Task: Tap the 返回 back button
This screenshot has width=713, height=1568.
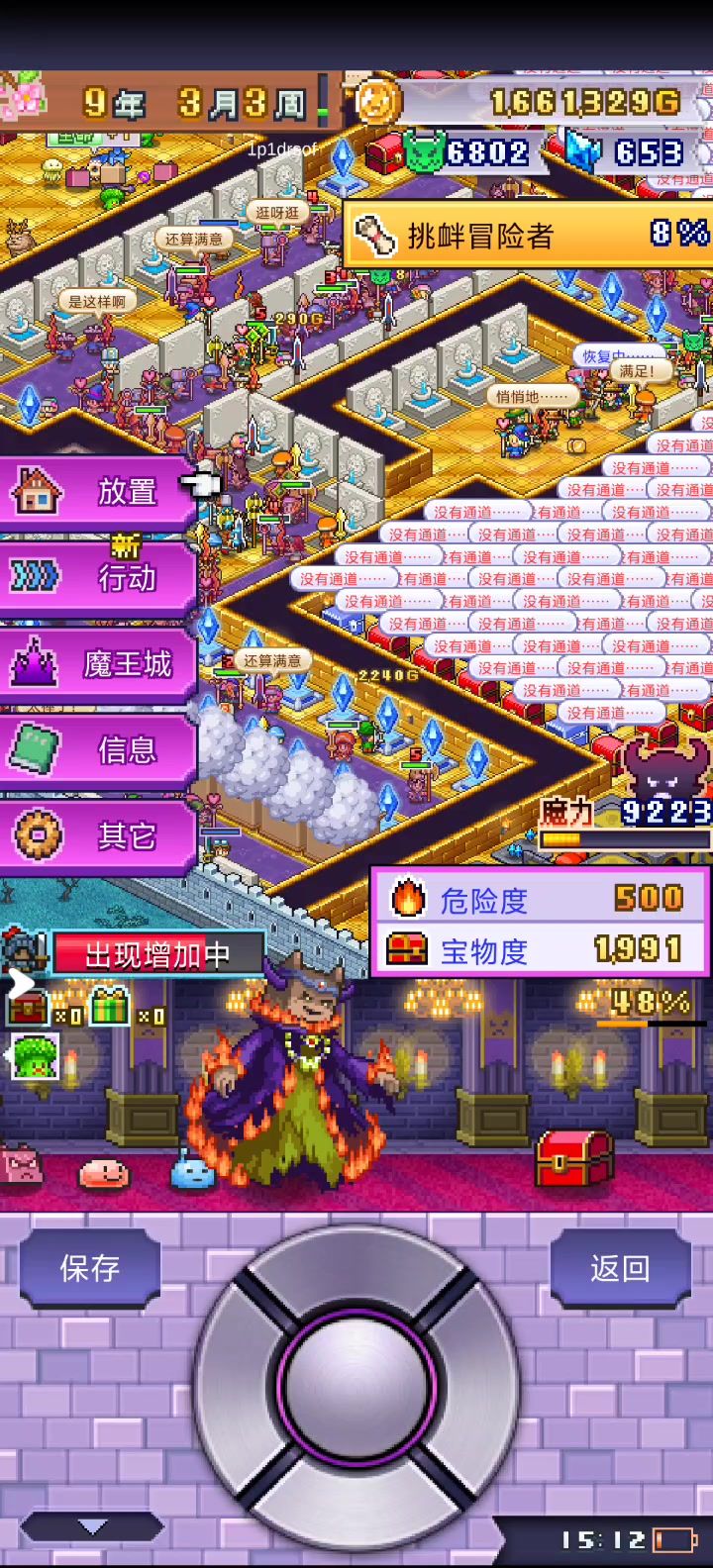Action: pyautogui.click(x=620, y=1268)
